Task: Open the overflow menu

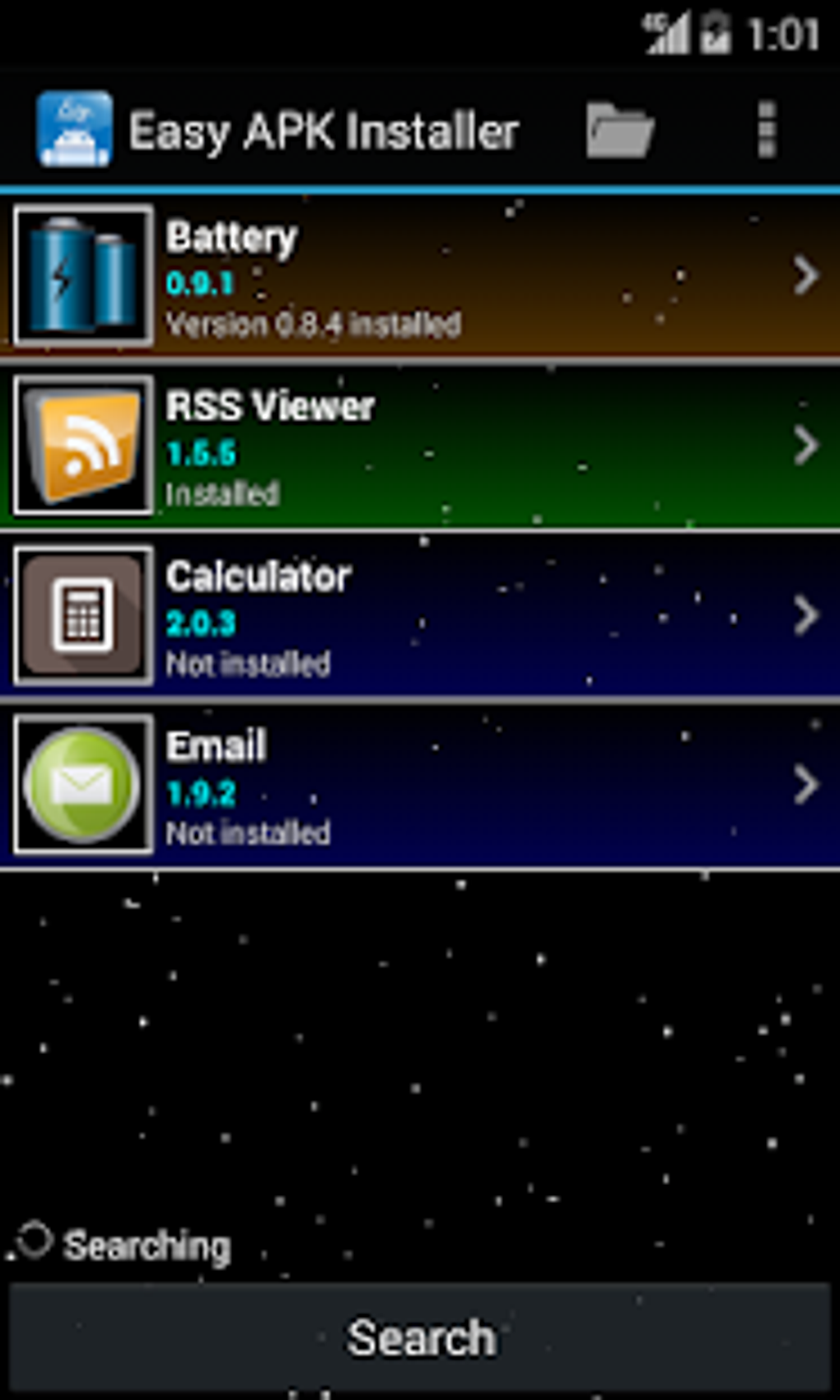Action: coord(767,130)
